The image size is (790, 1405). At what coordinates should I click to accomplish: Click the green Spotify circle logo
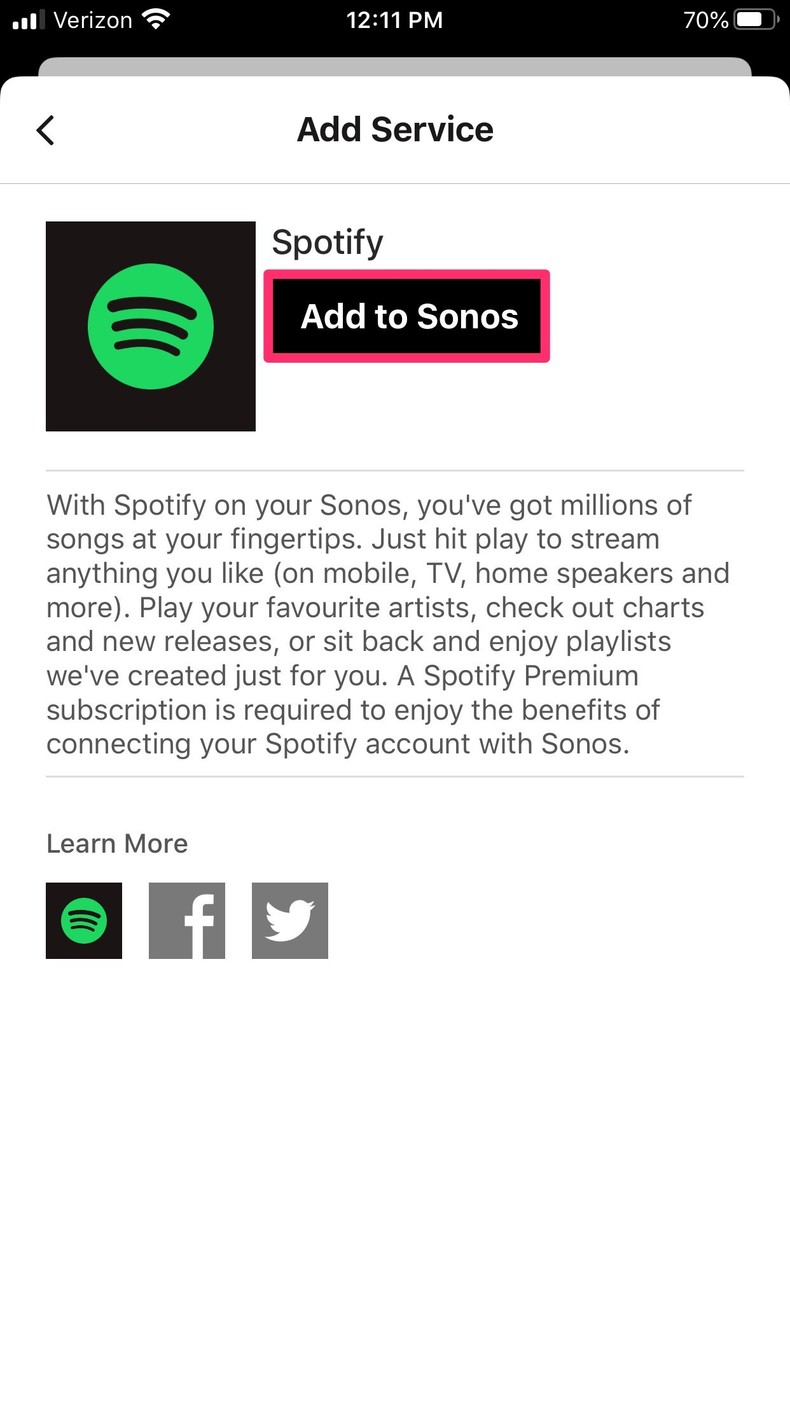[150, 325]
